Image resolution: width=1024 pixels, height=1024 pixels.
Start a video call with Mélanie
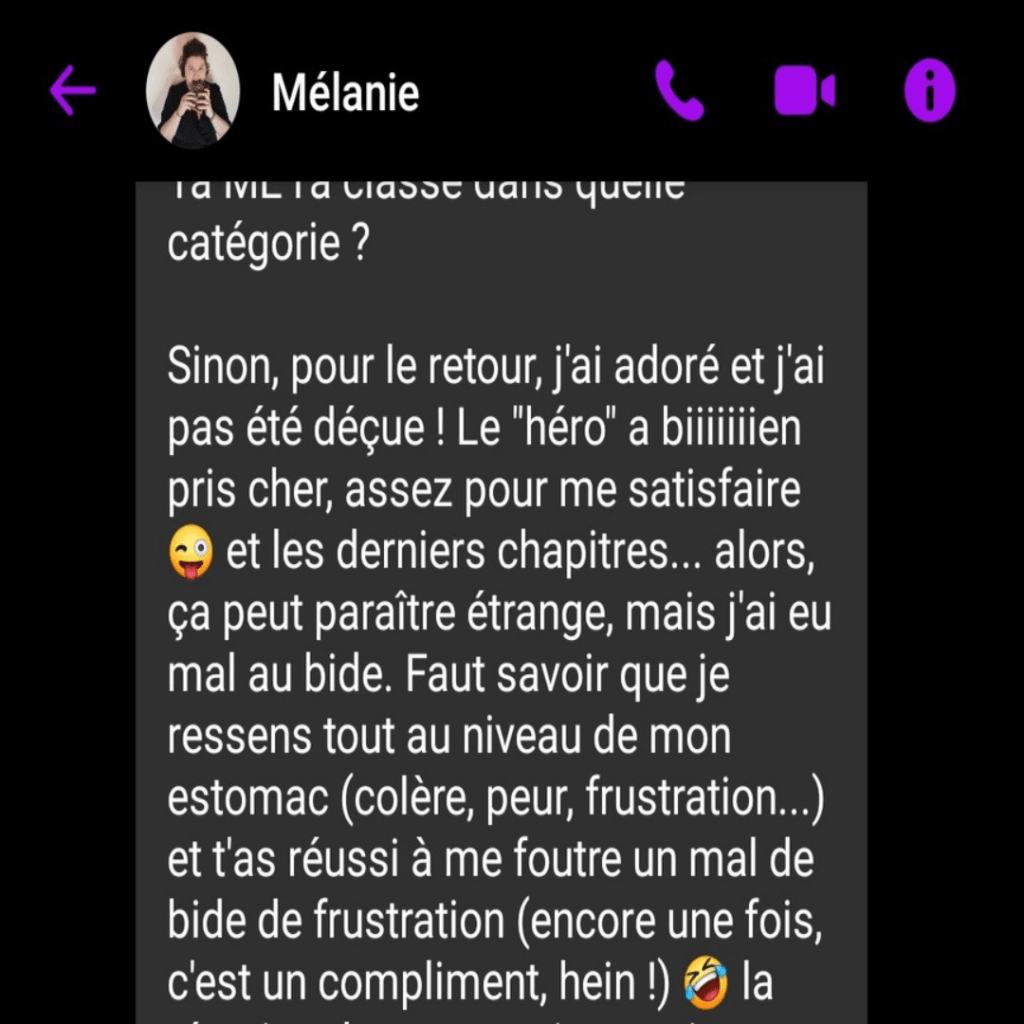click(x=804, y=91)
